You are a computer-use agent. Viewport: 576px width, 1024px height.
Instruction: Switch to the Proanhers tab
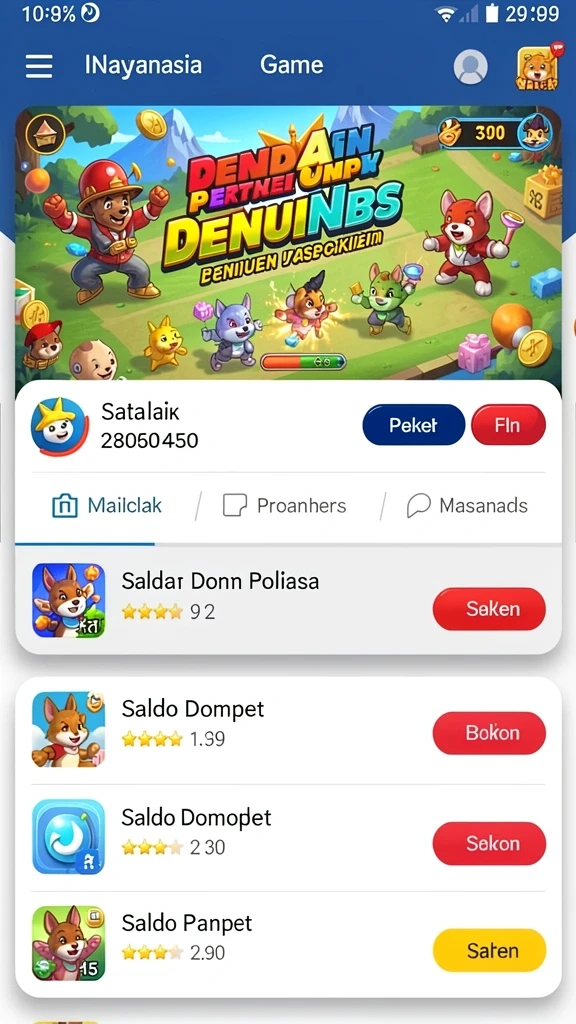coord(285,505)
